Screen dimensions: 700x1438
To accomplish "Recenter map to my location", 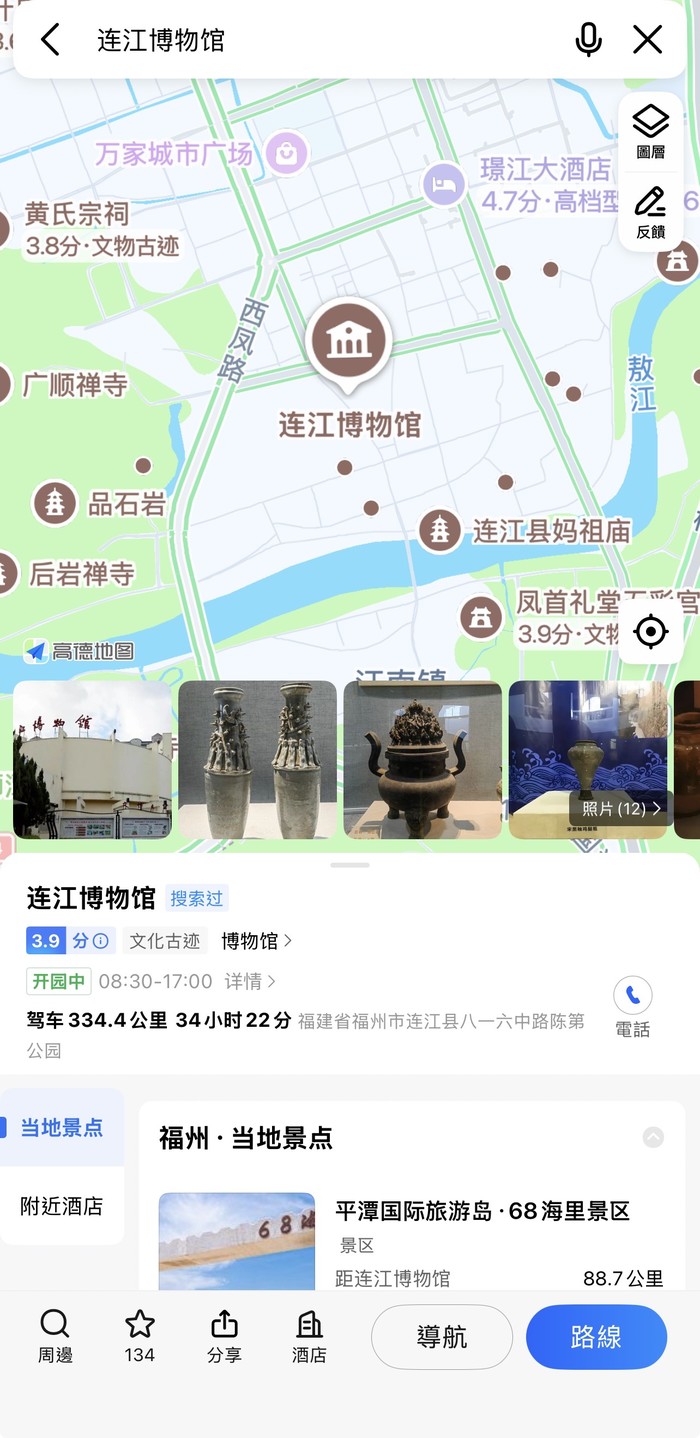I will (x=651, y=632).
